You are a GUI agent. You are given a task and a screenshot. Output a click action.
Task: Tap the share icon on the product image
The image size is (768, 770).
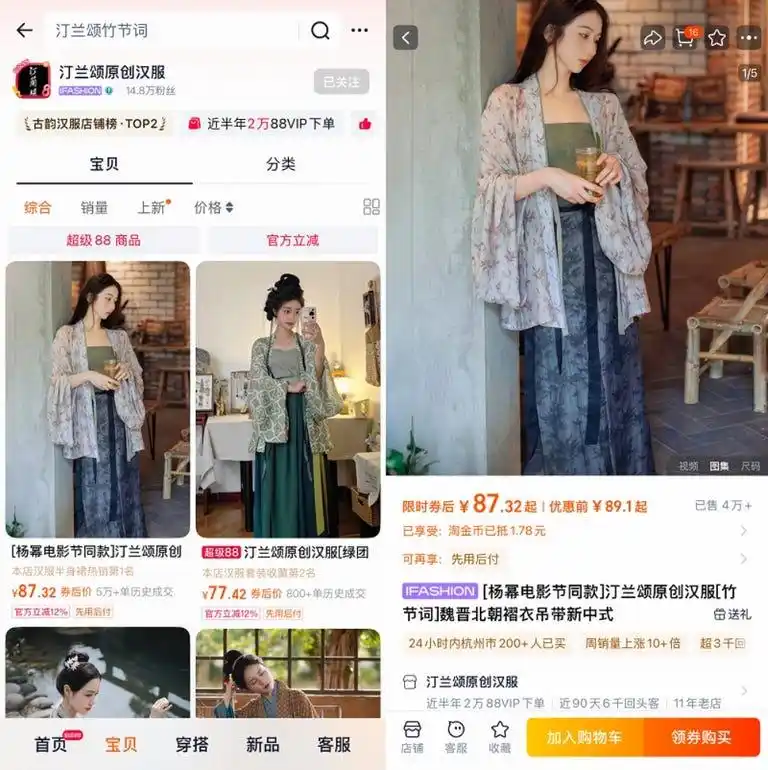tap(652, 38)
